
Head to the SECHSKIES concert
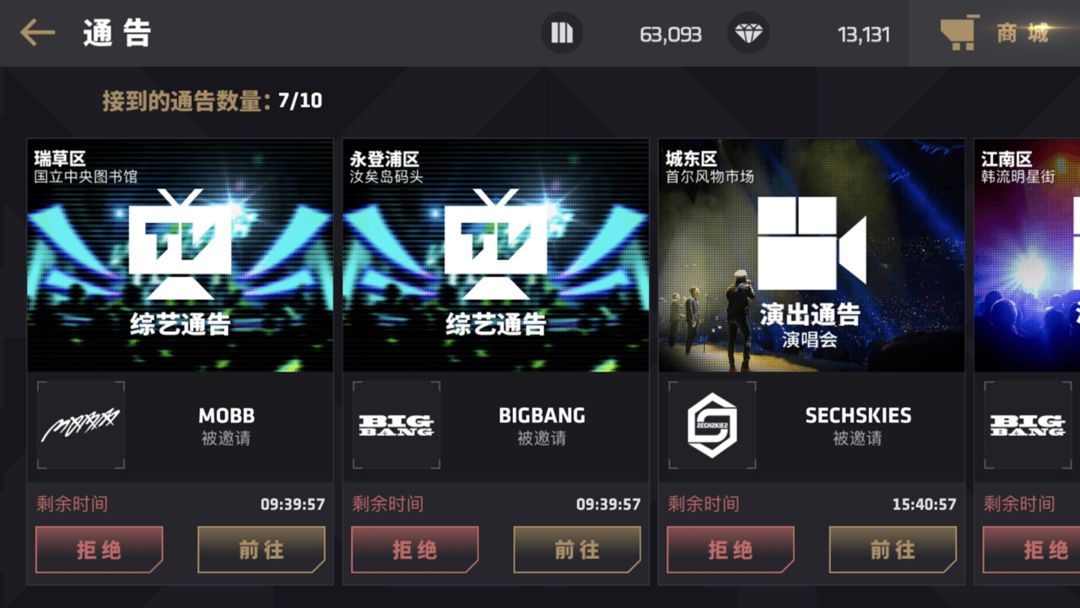[x=892, y=549]
